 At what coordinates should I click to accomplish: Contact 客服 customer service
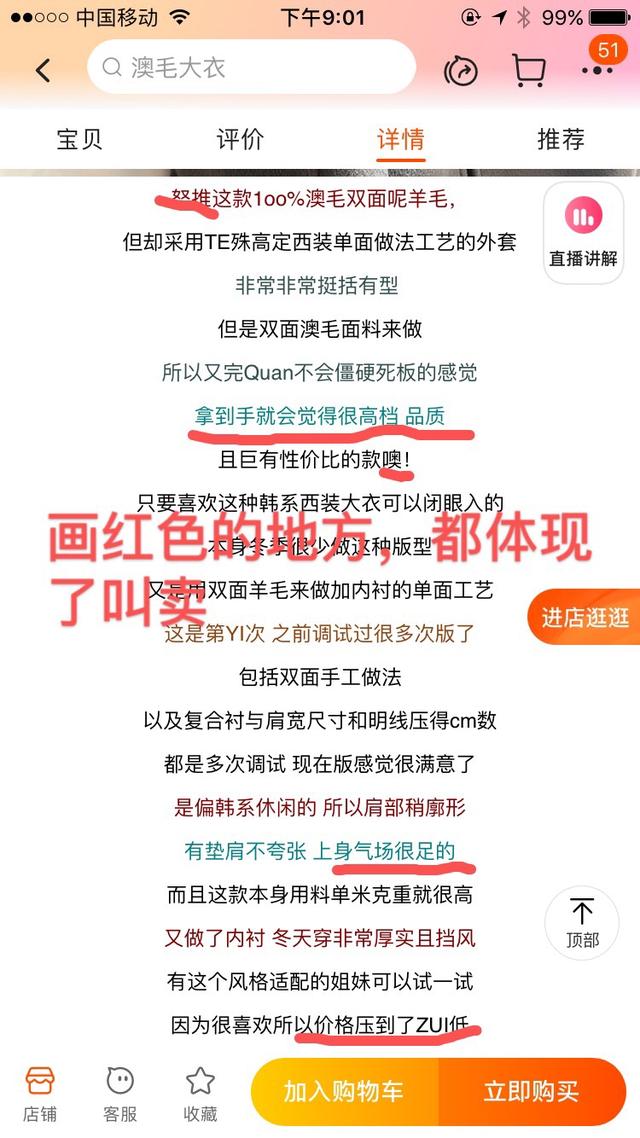pyautogui.click(x=120, y=1094)
